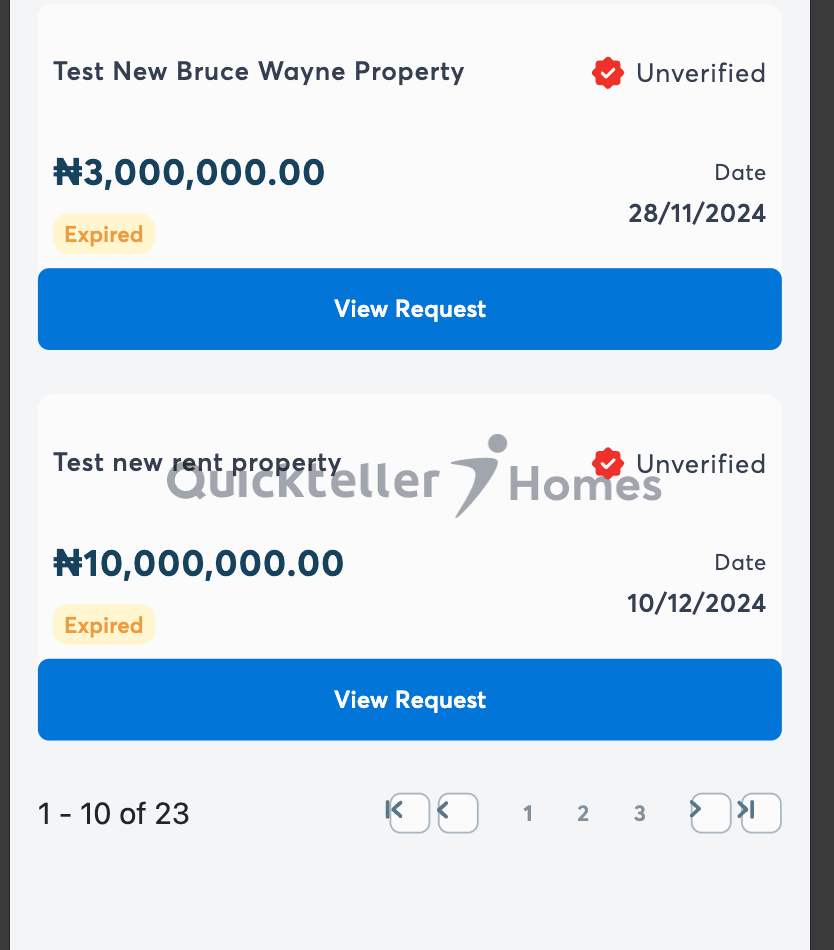
Task: View request for Test New Bruce Wayne Property
Action: [409, 309]
